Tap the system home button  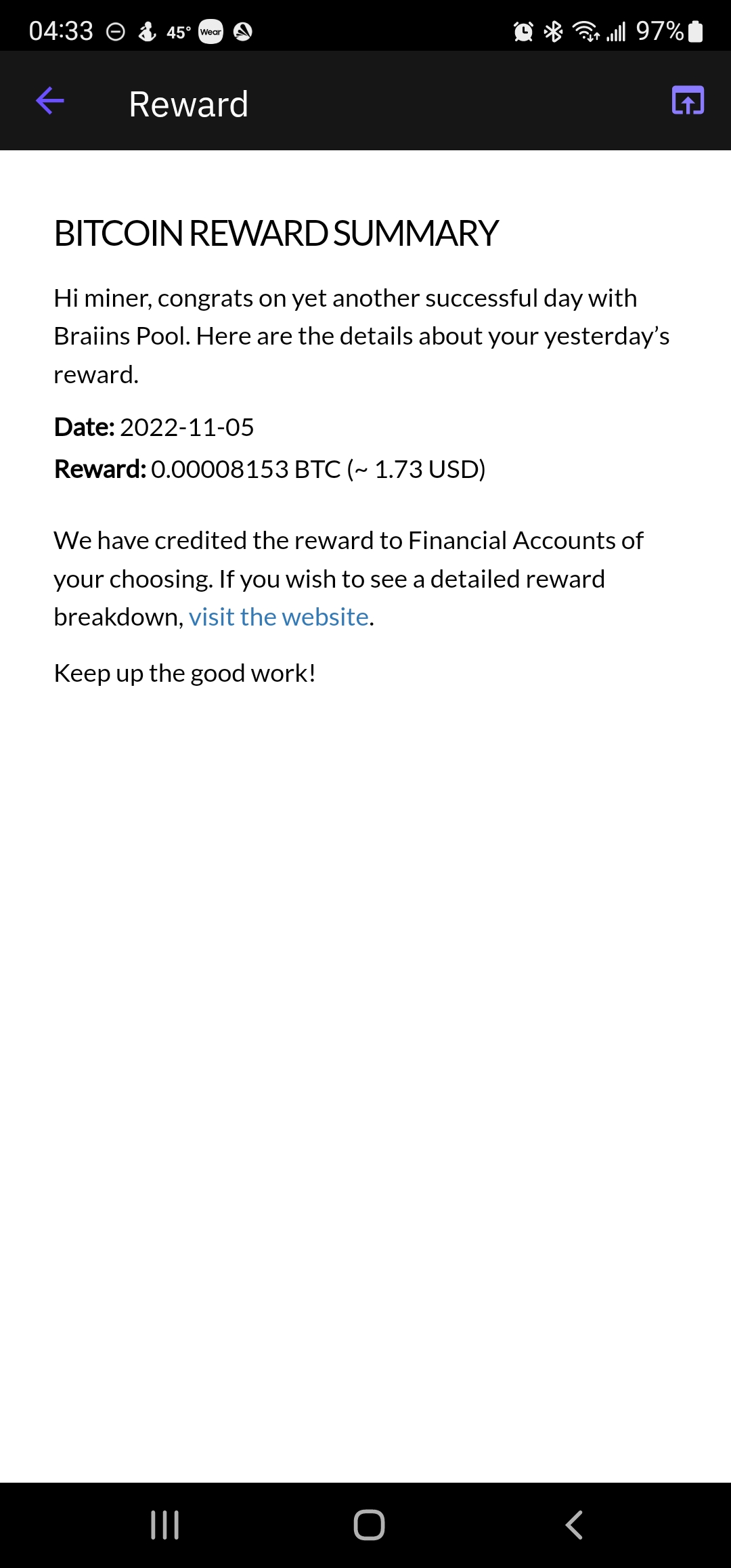point(369,1525)
